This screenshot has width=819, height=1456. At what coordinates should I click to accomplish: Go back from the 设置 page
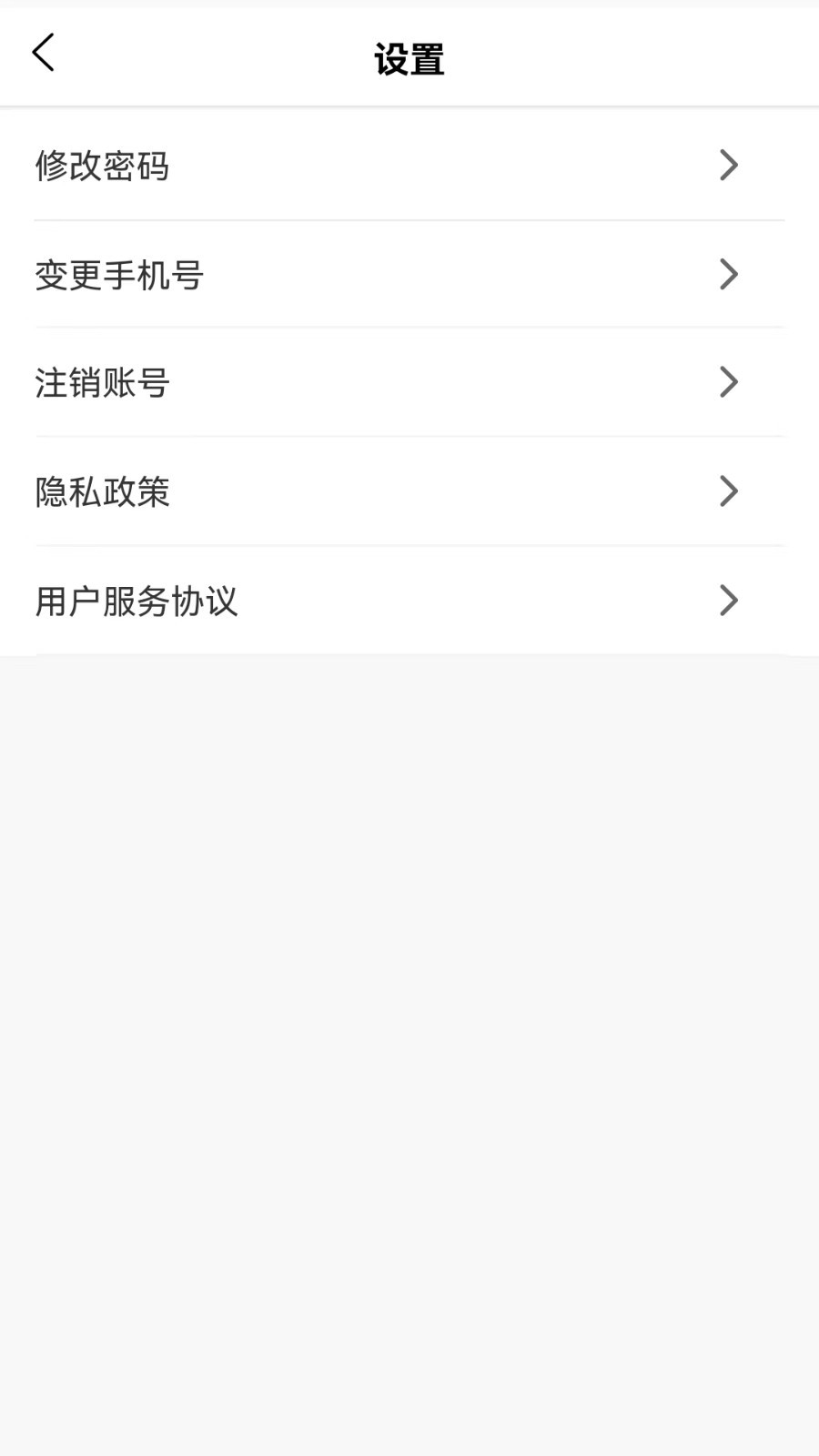coord(43,53)
